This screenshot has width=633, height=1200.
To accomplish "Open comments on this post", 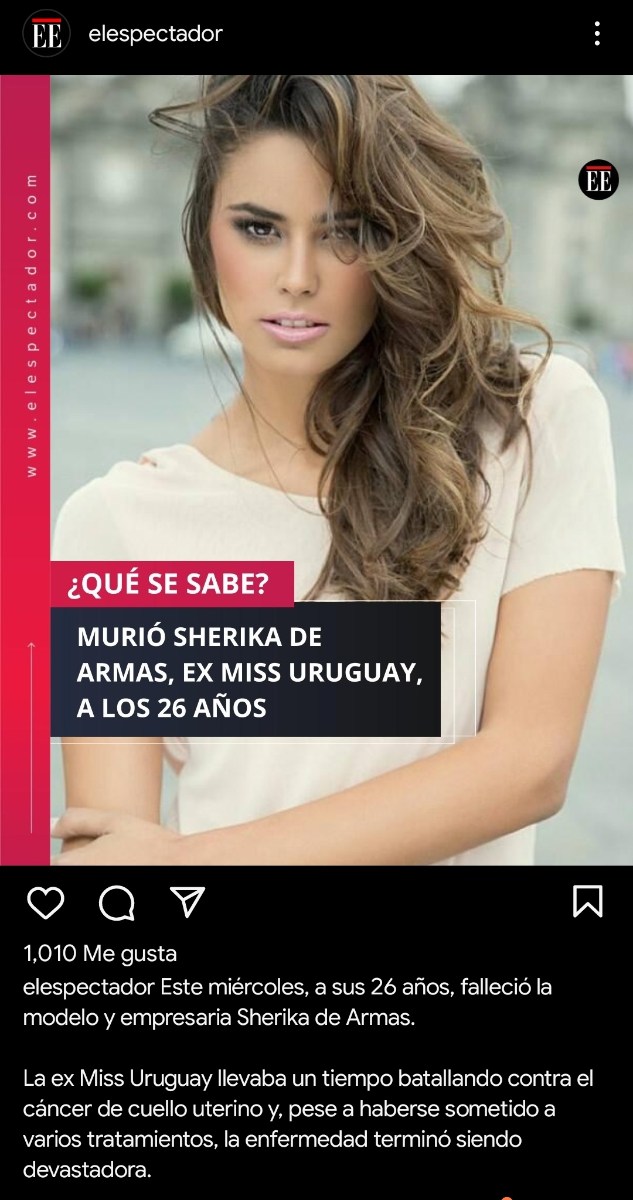I will pyautogui.click(x=117, y=902).
